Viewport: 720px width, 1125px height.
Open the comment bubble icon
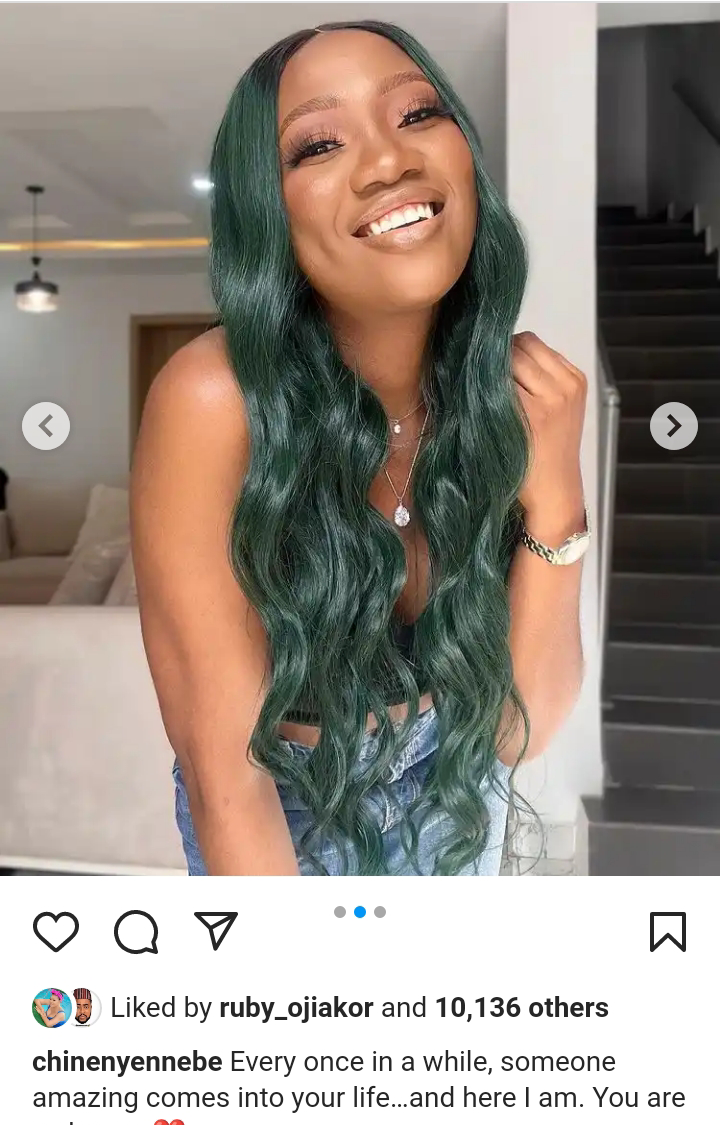click(136, 932)
